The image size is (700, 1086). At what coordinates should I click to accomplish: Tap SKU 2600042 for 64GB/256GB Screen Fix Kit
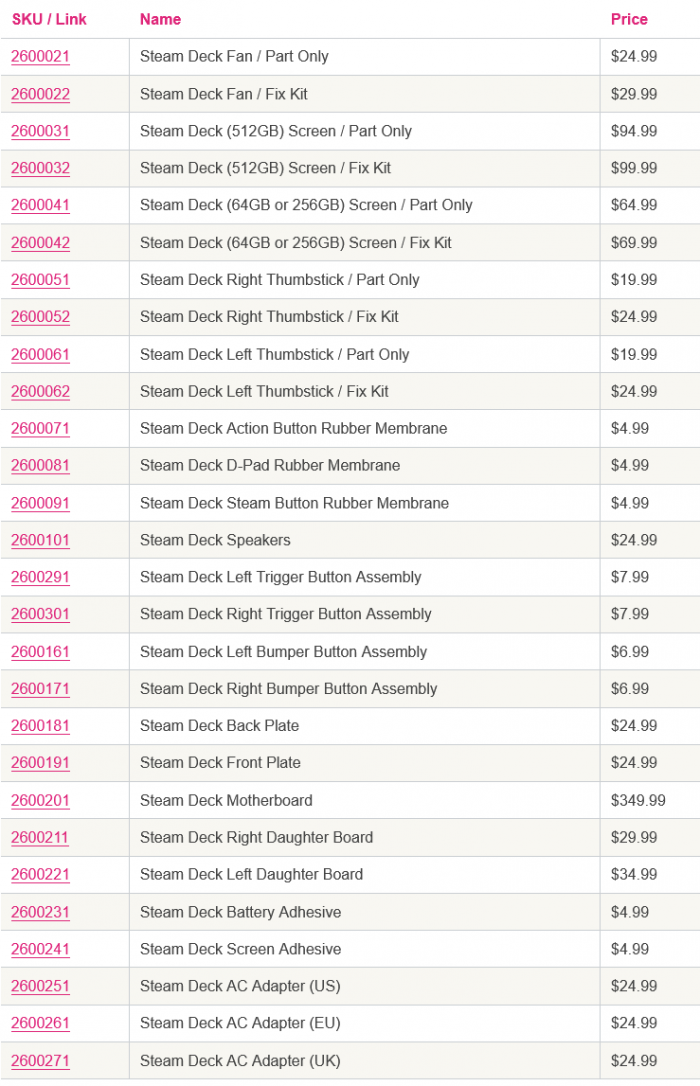pos(40,243)
